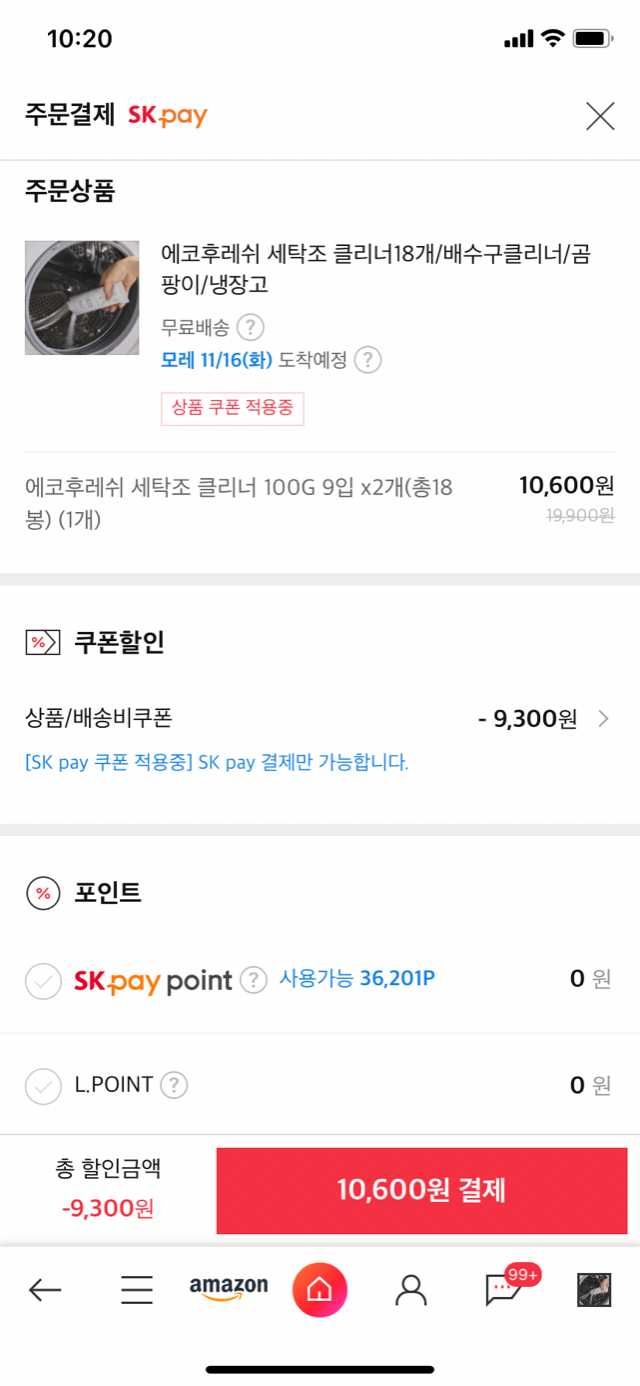The height and width of the screenshot is (1386, 640).
Task: Open the hamburger category menu
Action: [137, 1290]
